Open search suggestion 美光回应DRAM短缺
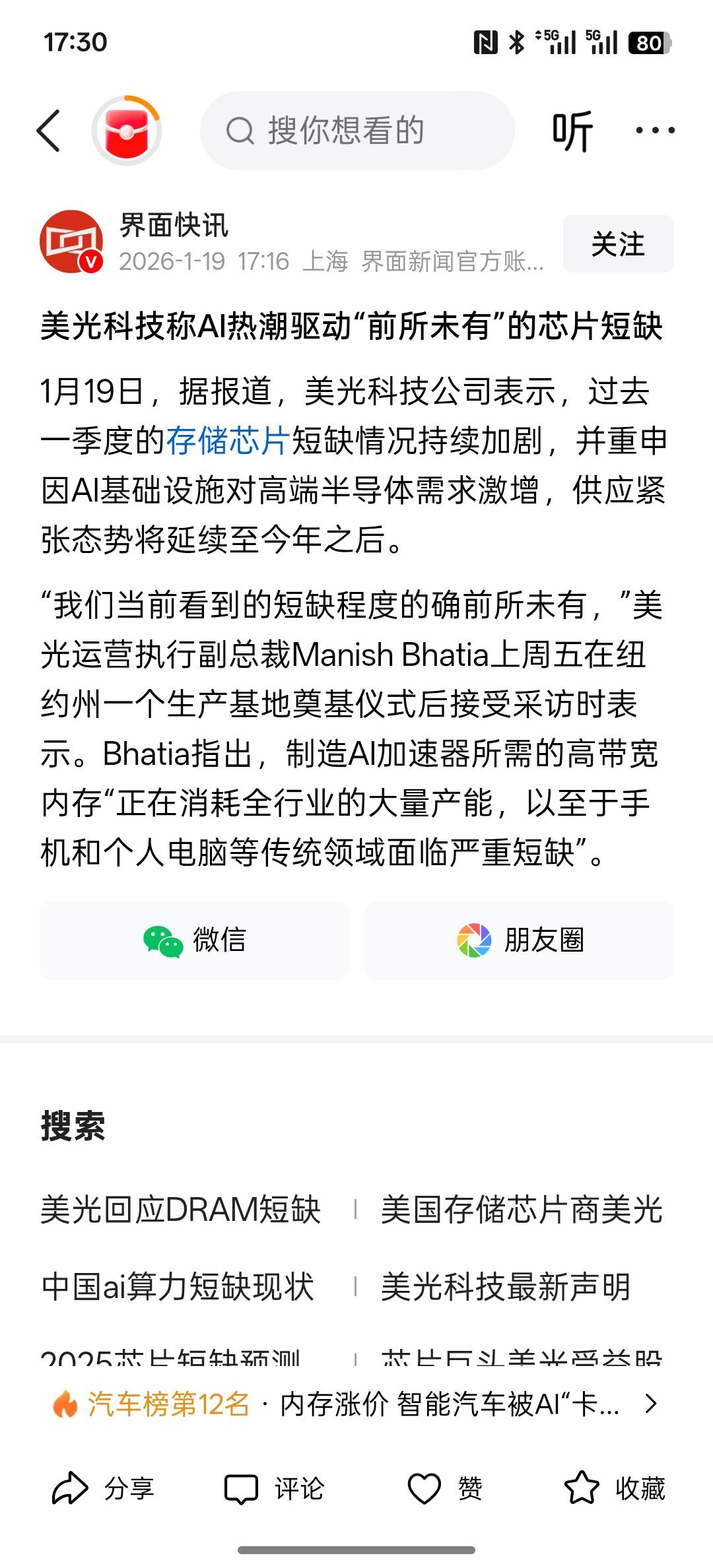 [x=183, y=1211]
